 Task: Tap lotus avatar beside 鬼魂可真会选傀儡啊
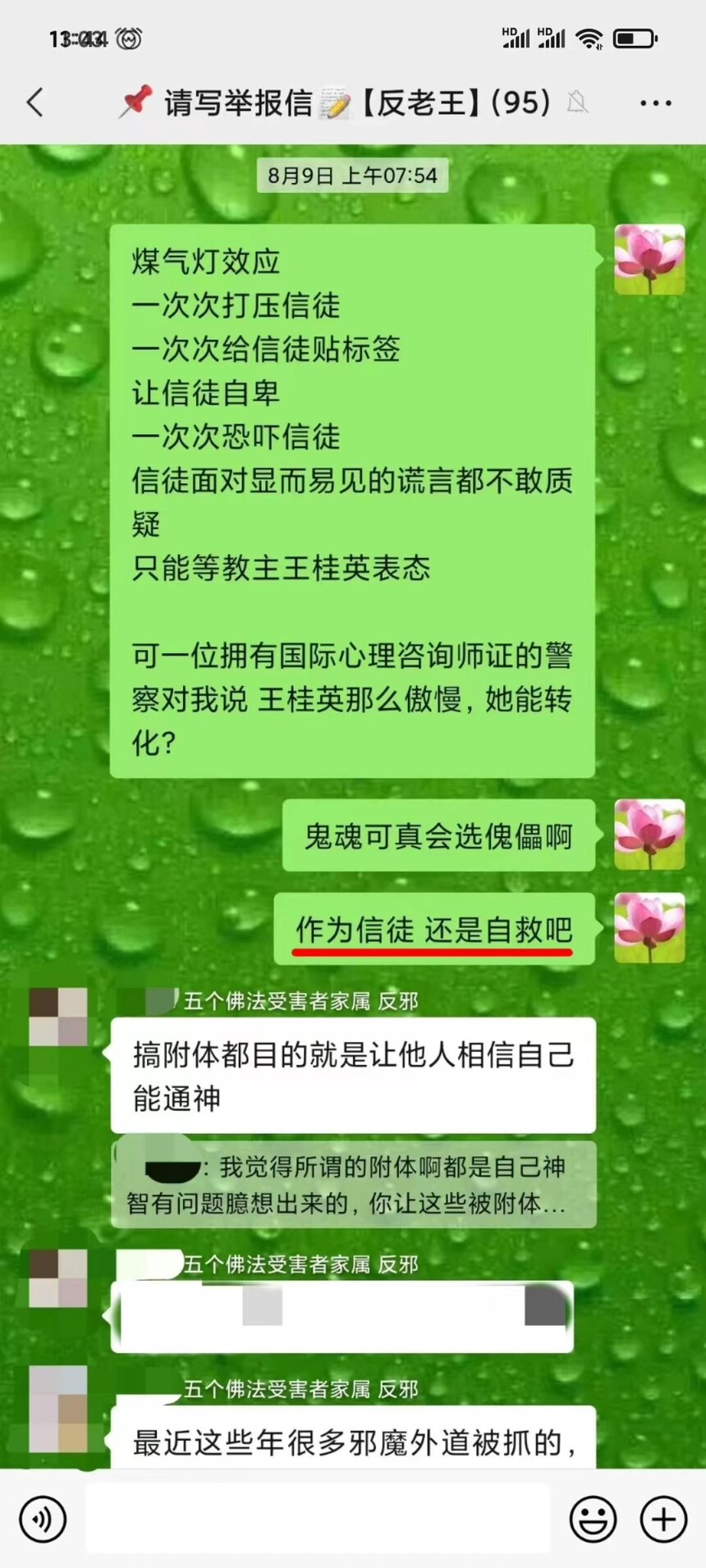click(x=649, y=834)
